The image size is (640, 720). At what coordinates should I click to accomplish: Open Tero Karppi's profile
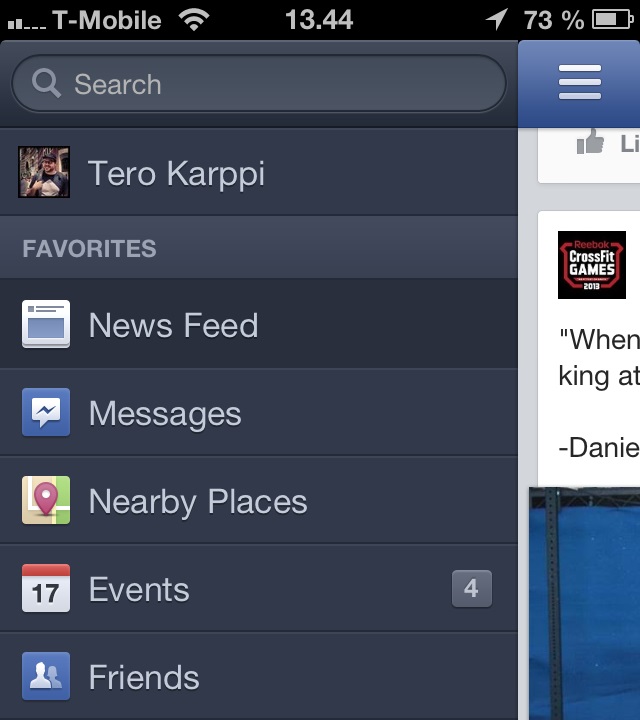[x=175, y=173]
